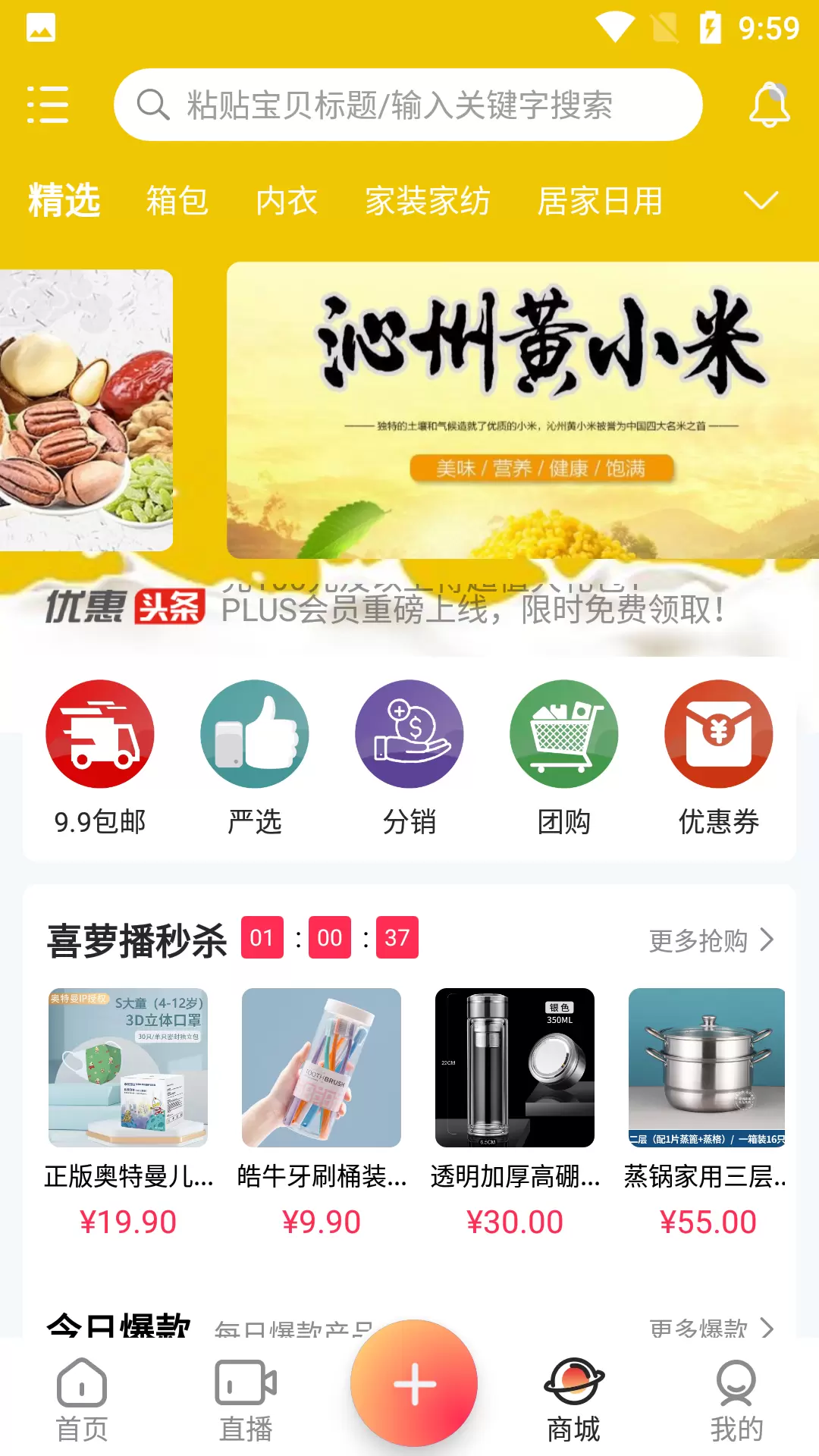Screen dimensions: 819x1456
Task: Switch to the 箱包 category tab
Action: click(177, 201)
